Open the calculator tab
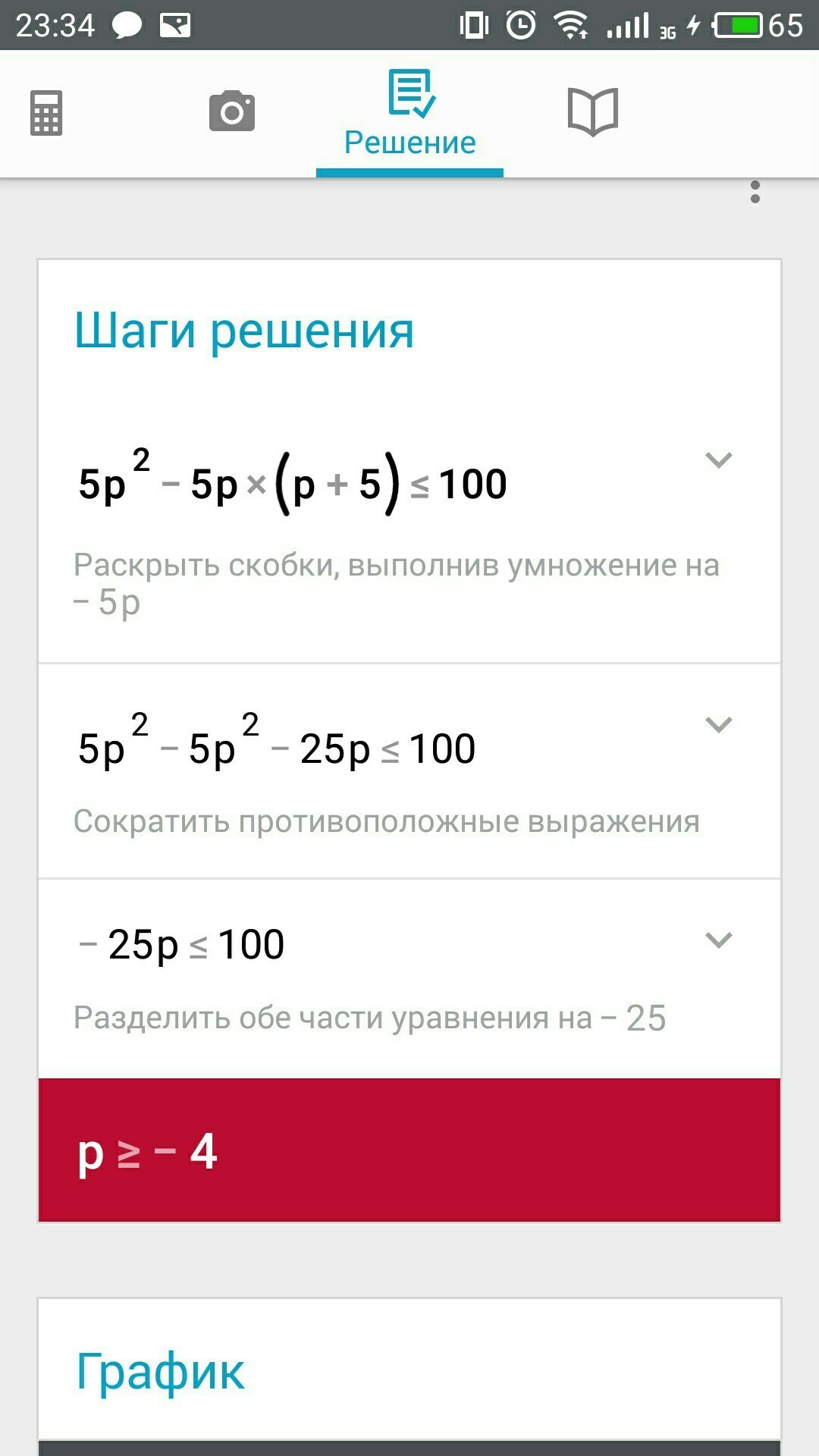819x1456 pixels. click(46, 113)
